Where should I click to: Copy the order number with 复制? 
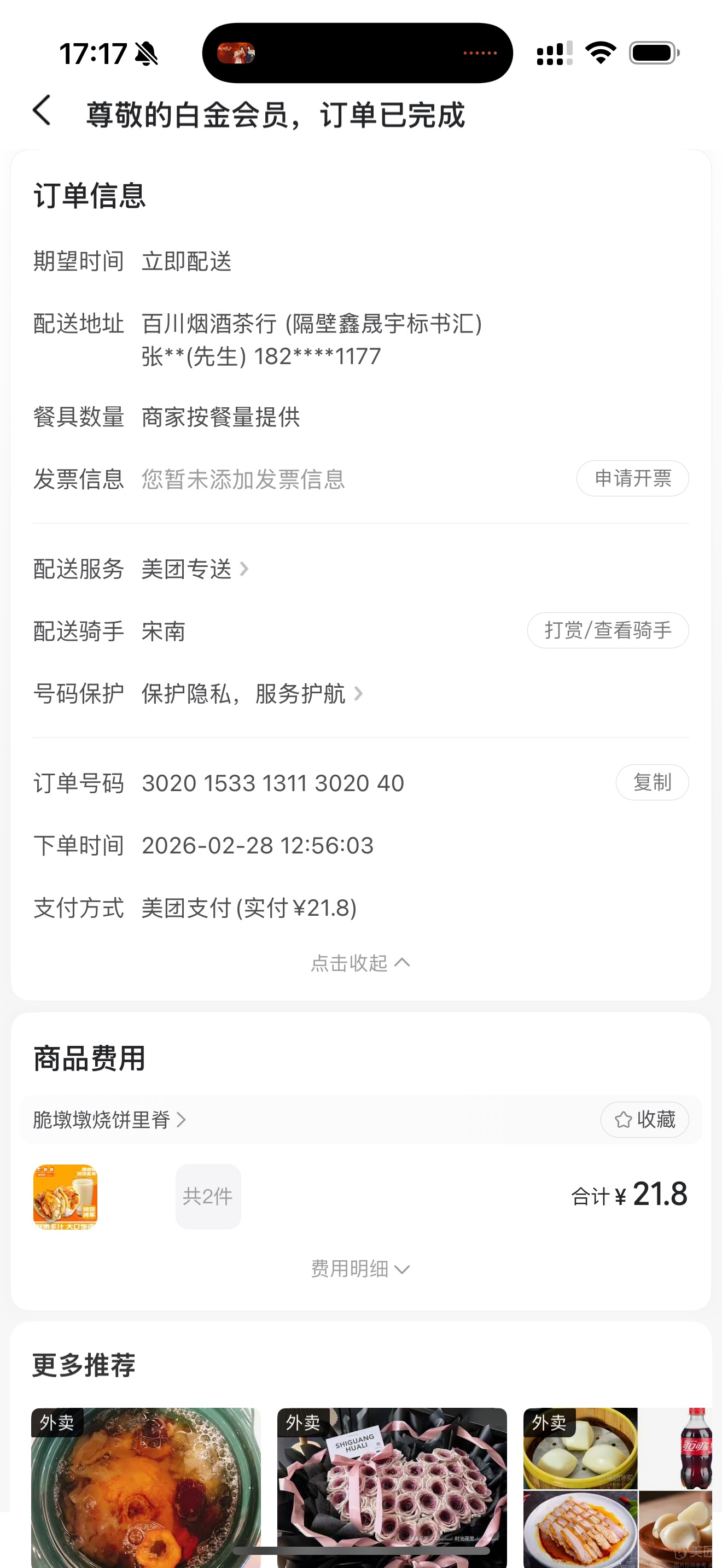coord(651,783)
